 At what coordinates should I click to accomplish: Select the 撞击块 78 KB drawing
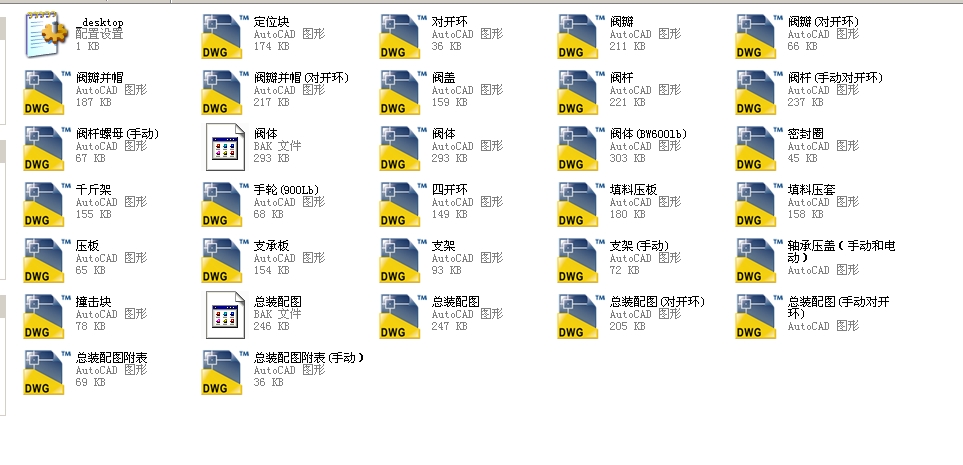tap(45, 316)
